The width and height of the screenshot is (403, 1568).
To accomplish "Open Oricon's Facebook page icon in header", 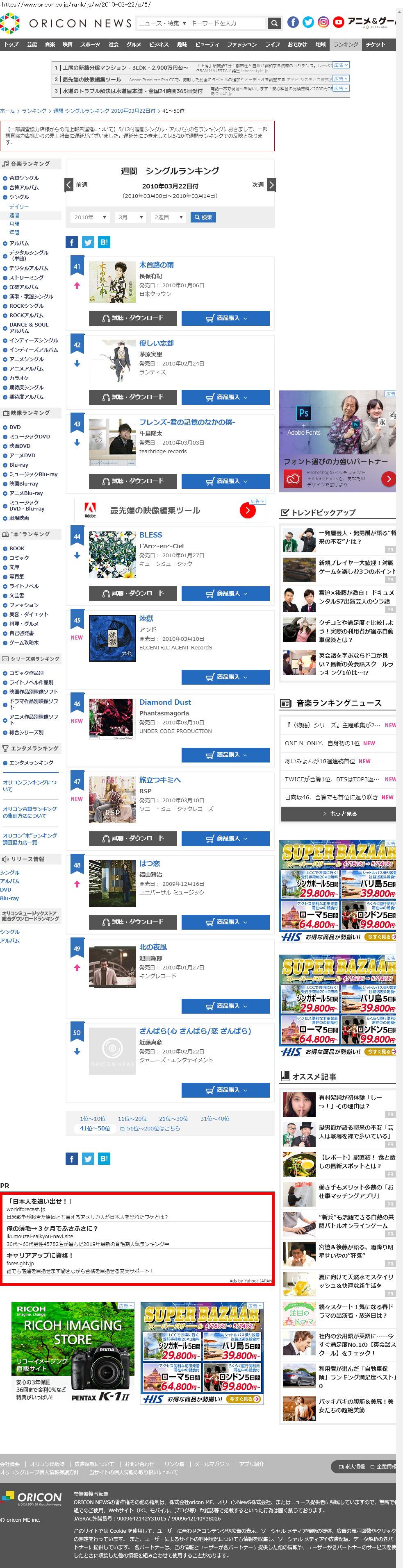I will (293, 23).
